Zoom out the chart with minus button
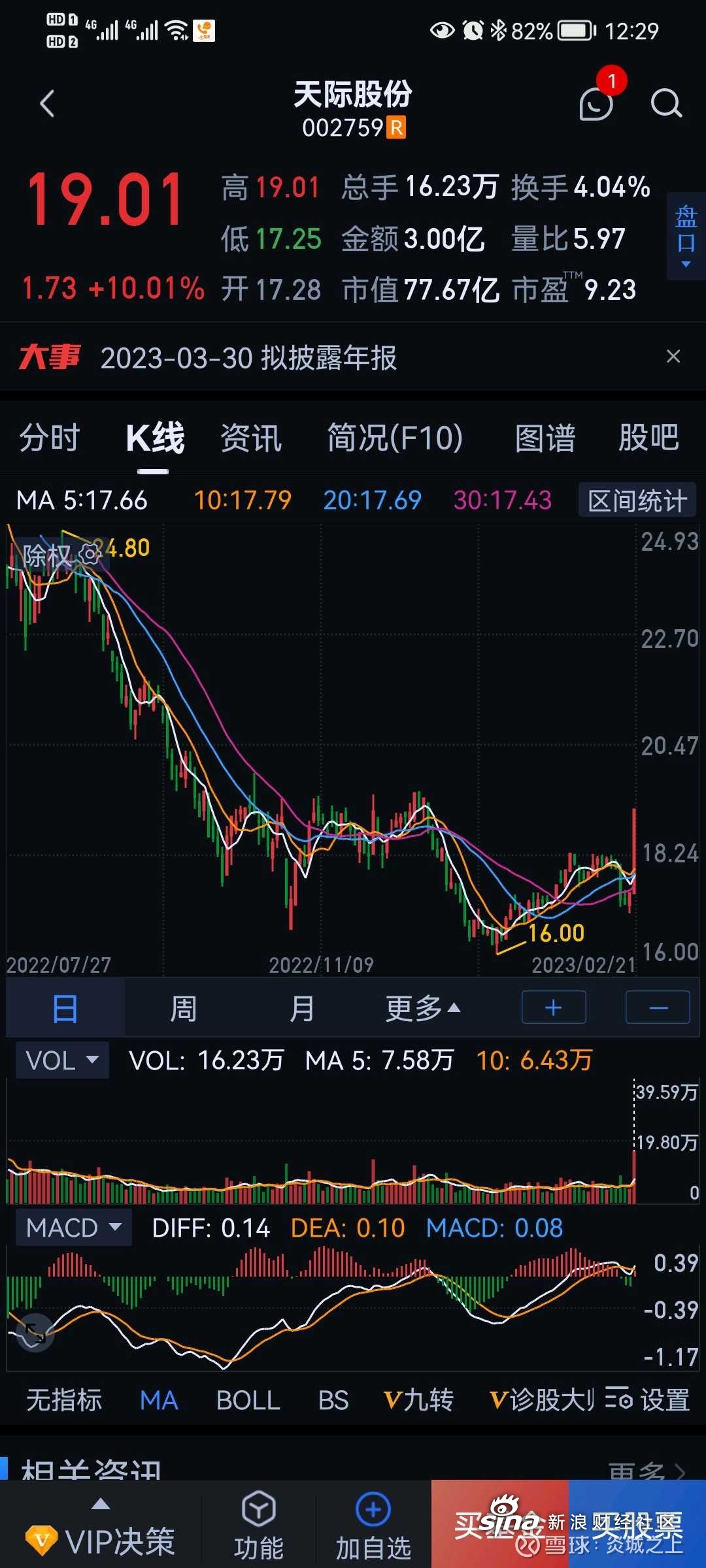 (658, 1007)
